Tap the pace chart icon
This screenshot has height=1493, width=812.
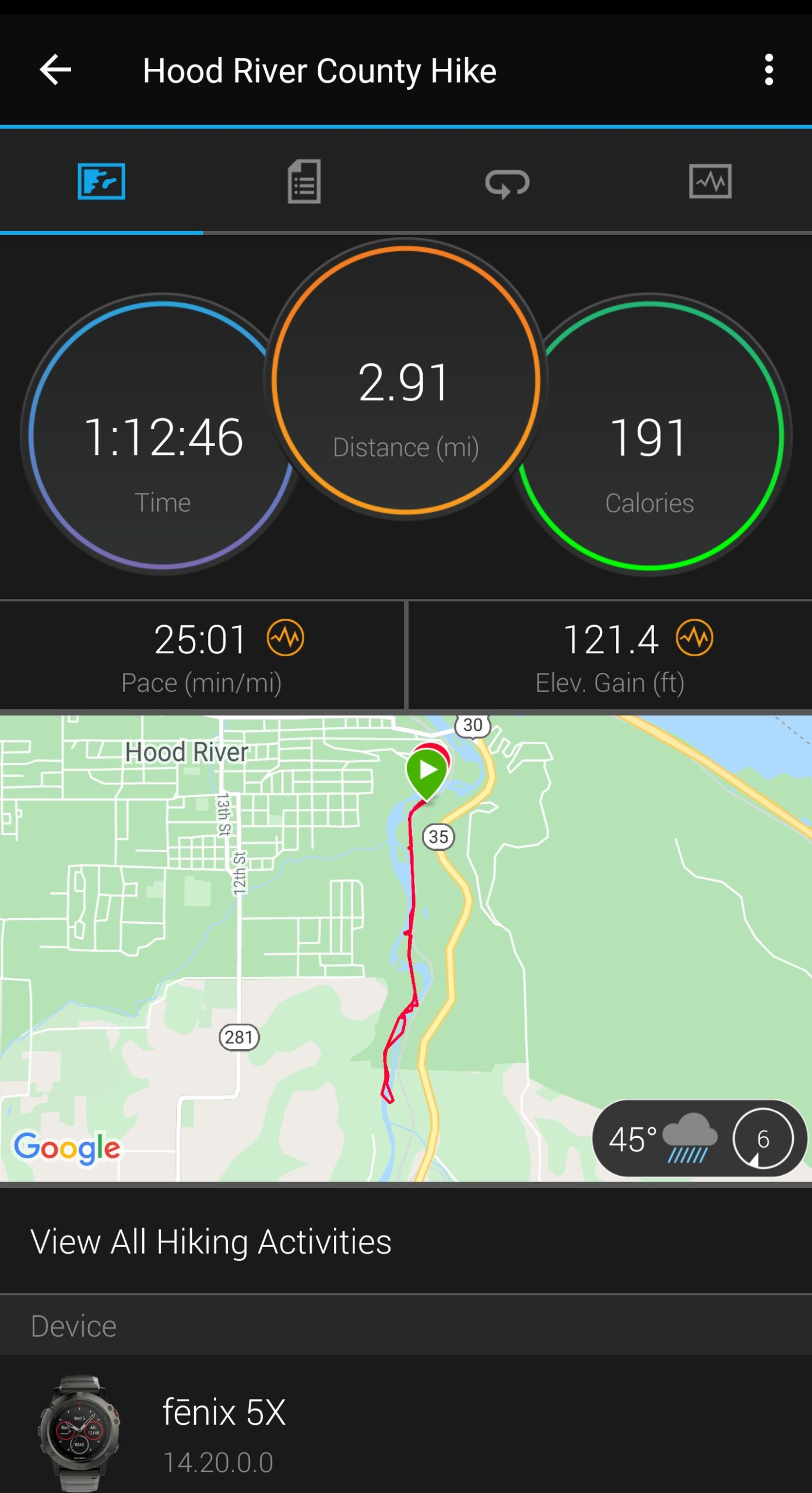286,637
